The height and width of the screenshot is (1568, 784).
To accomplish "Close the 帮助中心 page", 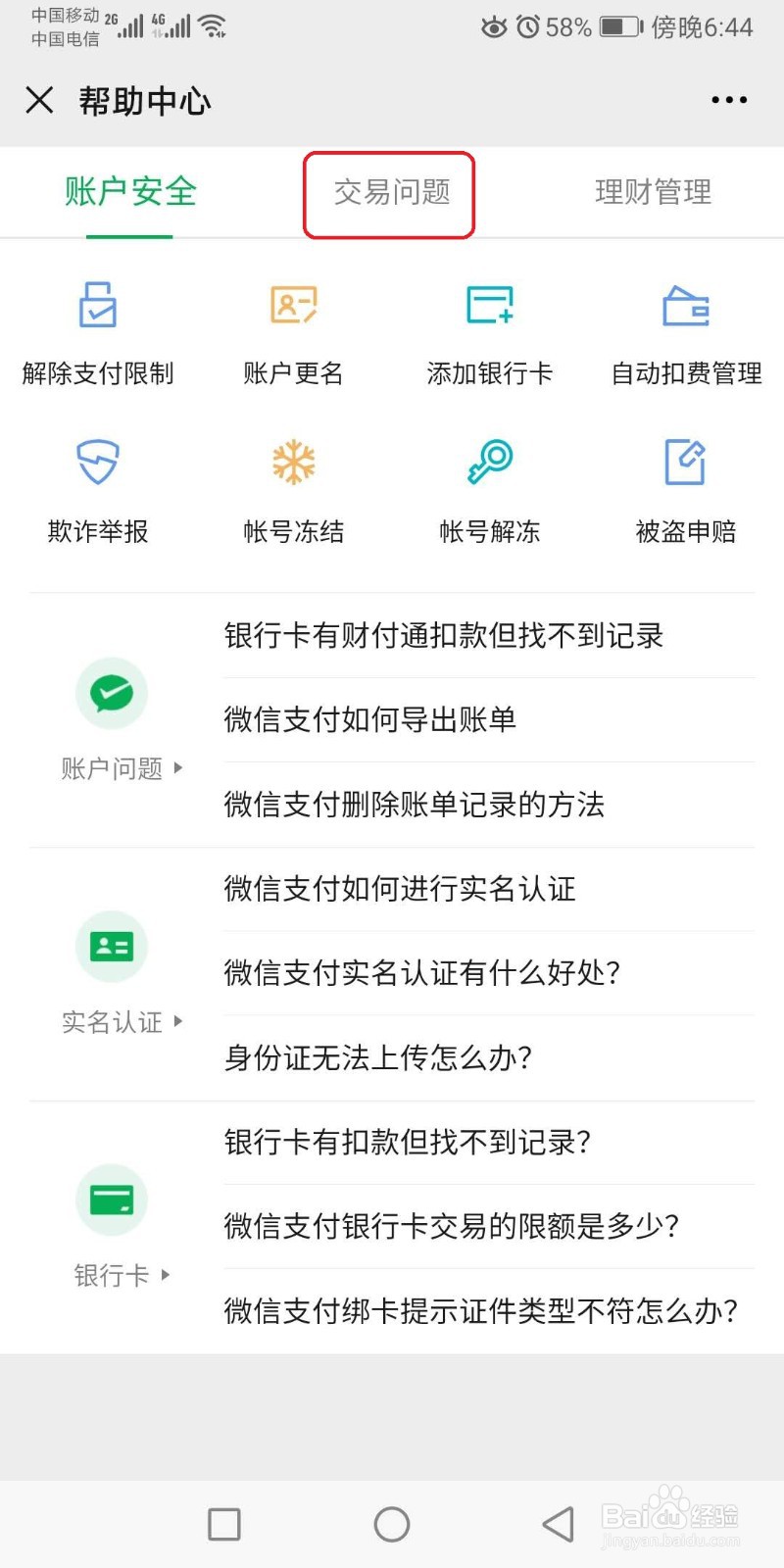I will tap(39, 100).
